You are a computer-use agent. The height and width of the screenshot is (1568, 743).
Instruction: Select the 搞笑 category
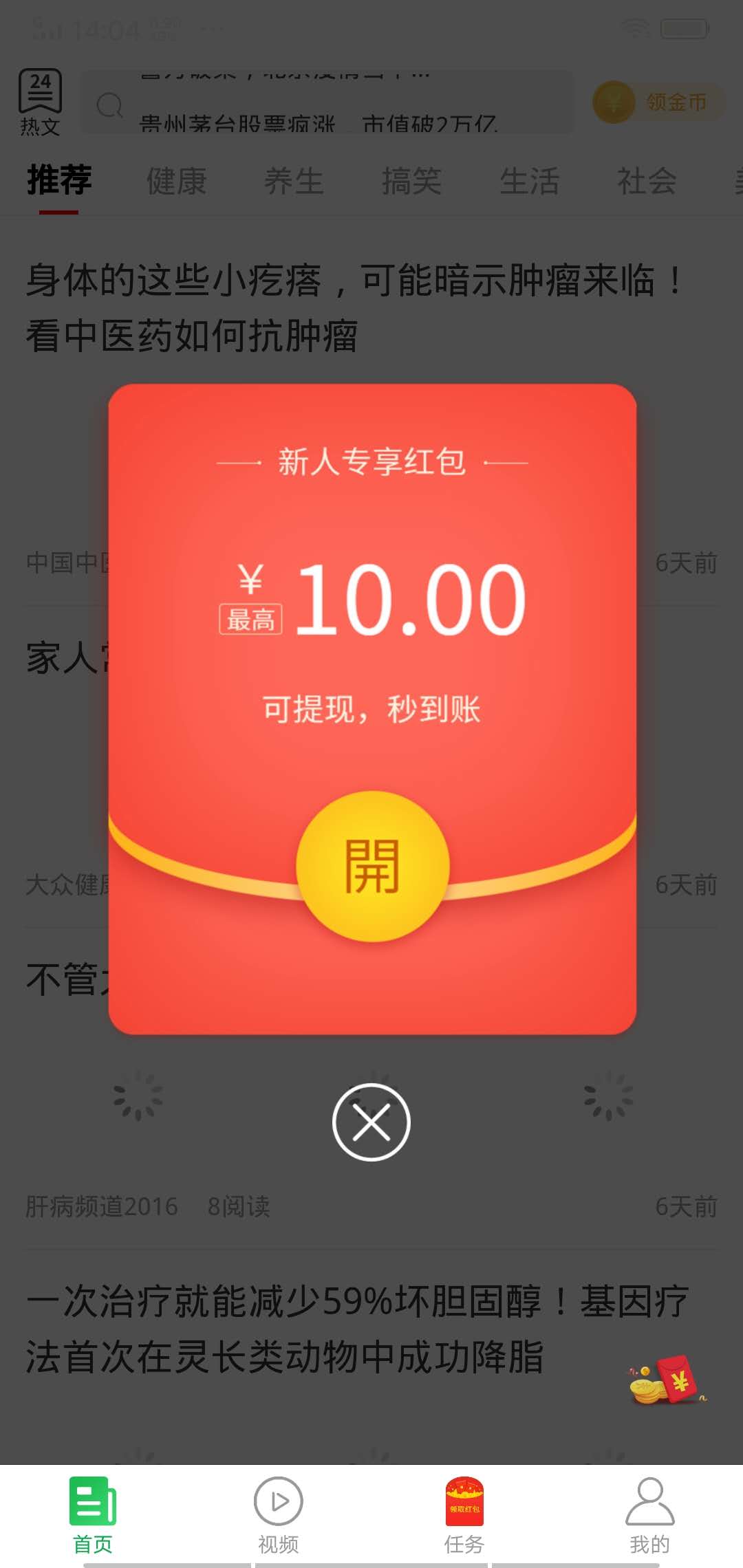(412, 180)
